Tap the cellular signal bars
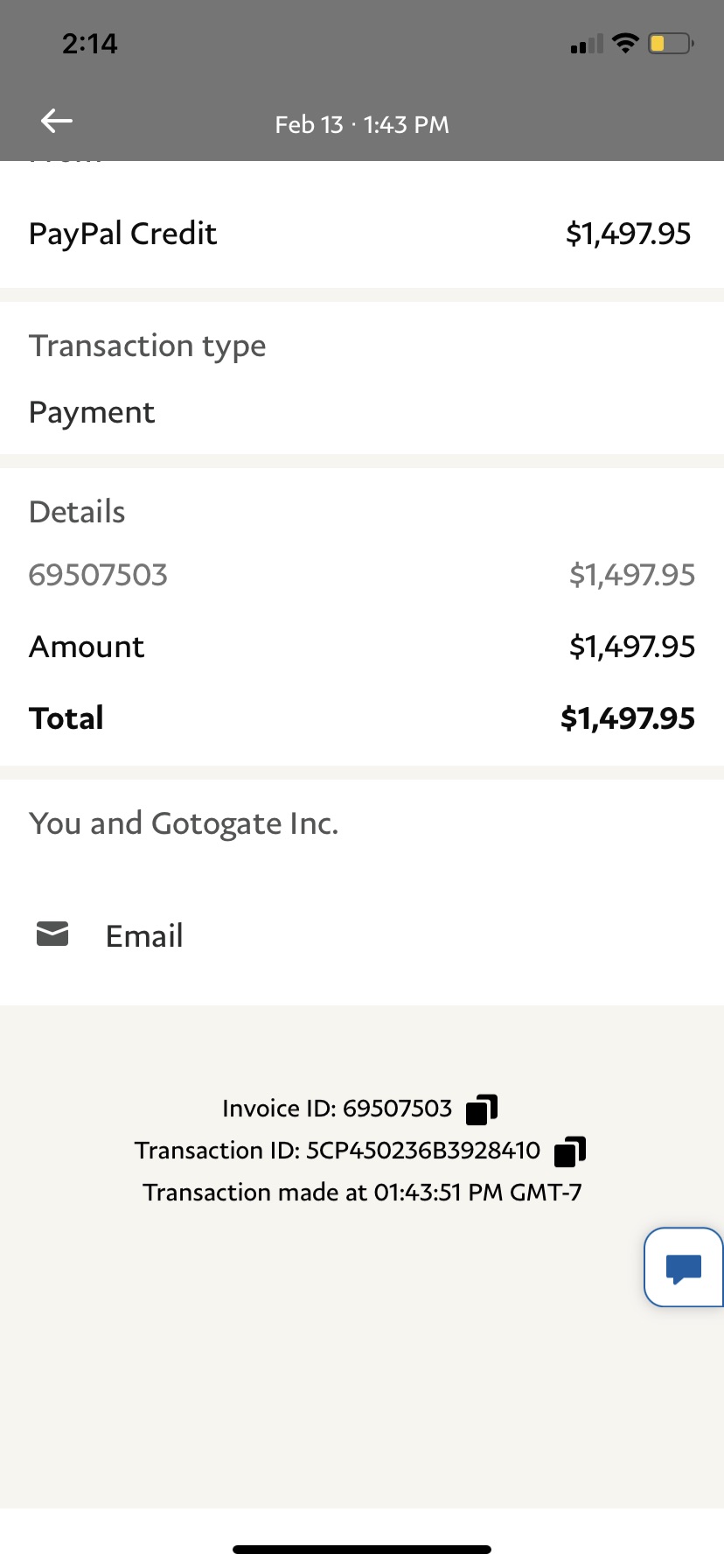 click(x=584, y=43)
